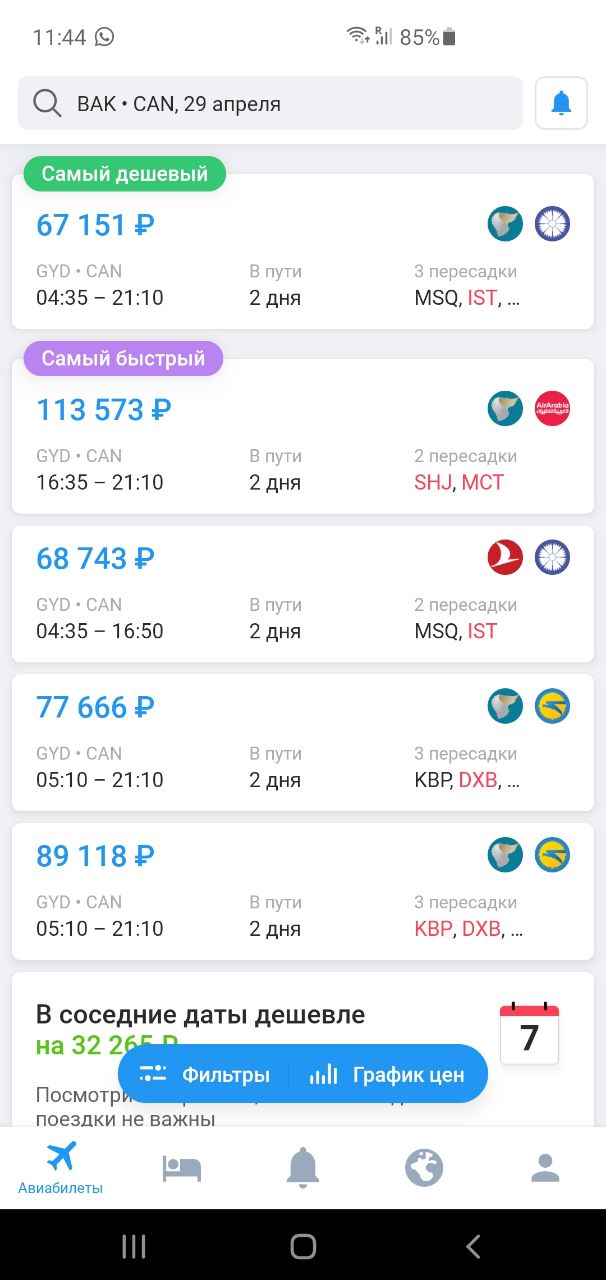
Task: View the 89 118 ₽ ticket details
Action: click(303, 891)
